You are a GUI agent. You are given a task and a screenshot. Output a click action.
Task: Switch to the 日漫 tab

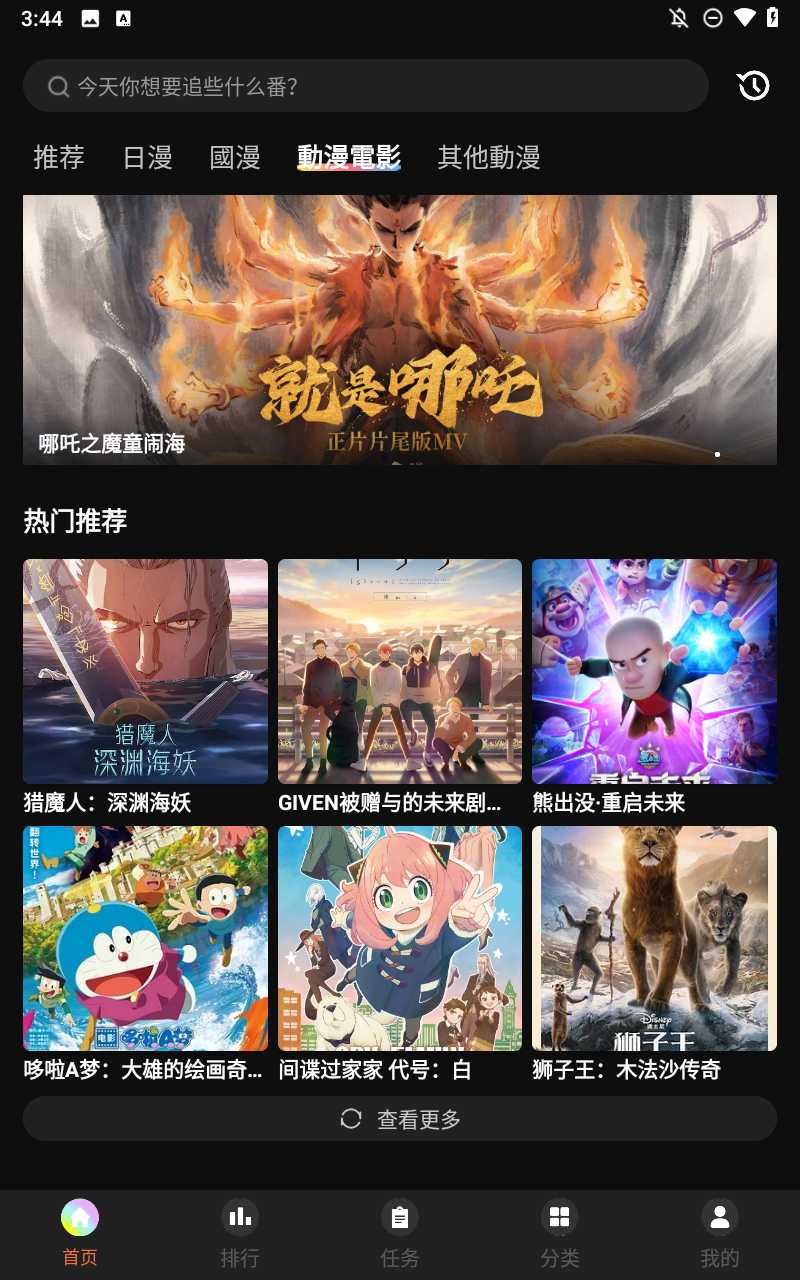click(146, 158)
